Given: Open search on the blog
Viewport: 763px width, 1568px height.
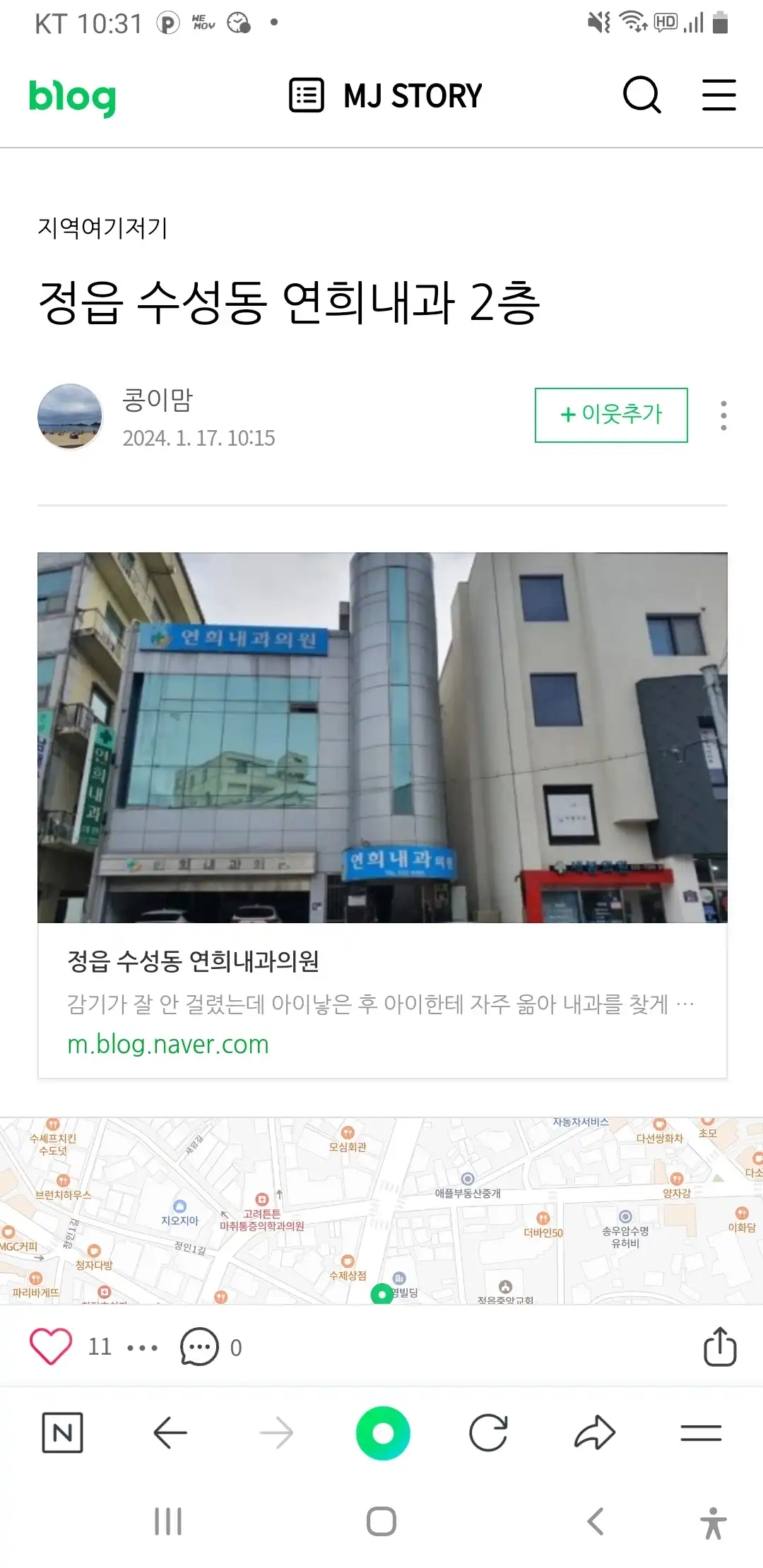Looking at the screenshot, I should (x=641, y=96).
